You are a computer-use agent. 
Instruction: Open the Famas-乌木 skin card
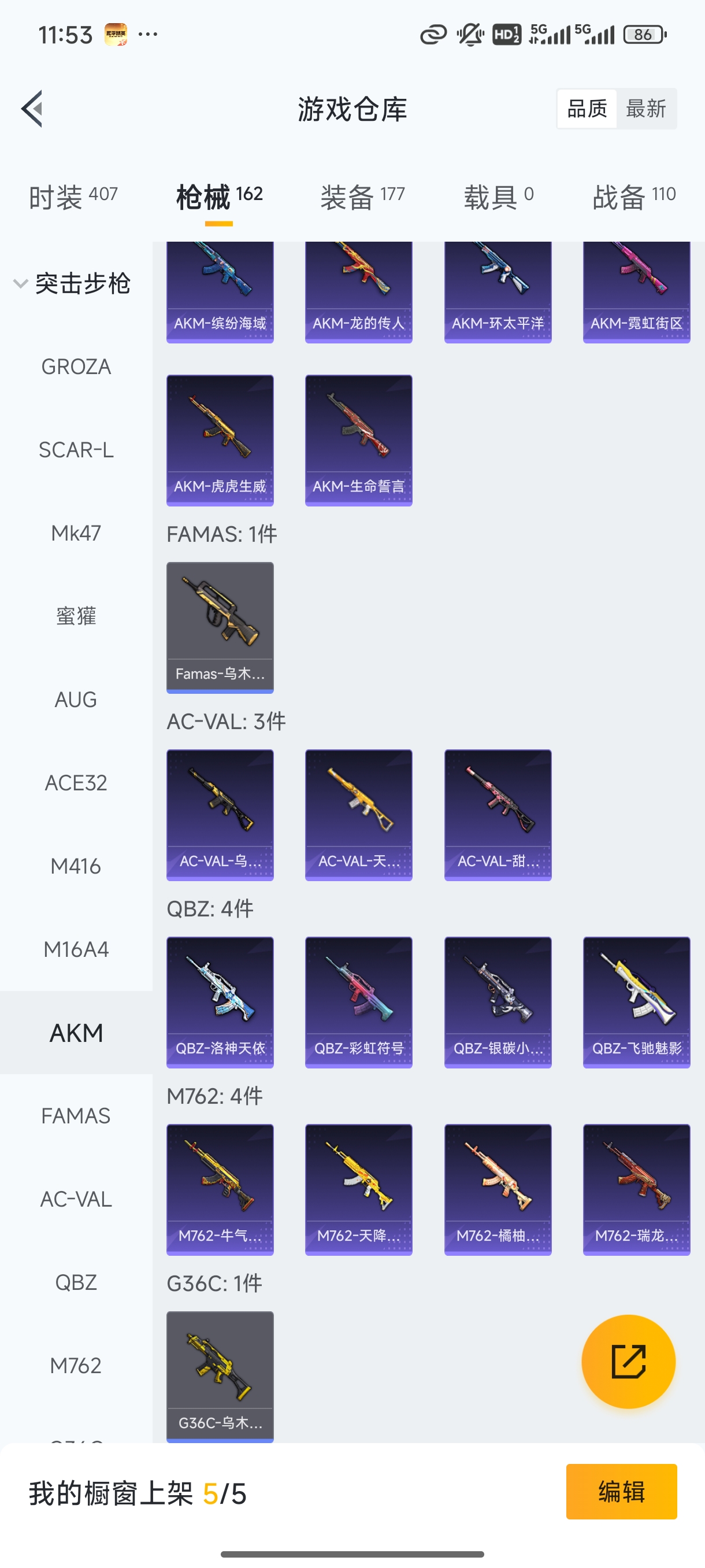(220, 627)
